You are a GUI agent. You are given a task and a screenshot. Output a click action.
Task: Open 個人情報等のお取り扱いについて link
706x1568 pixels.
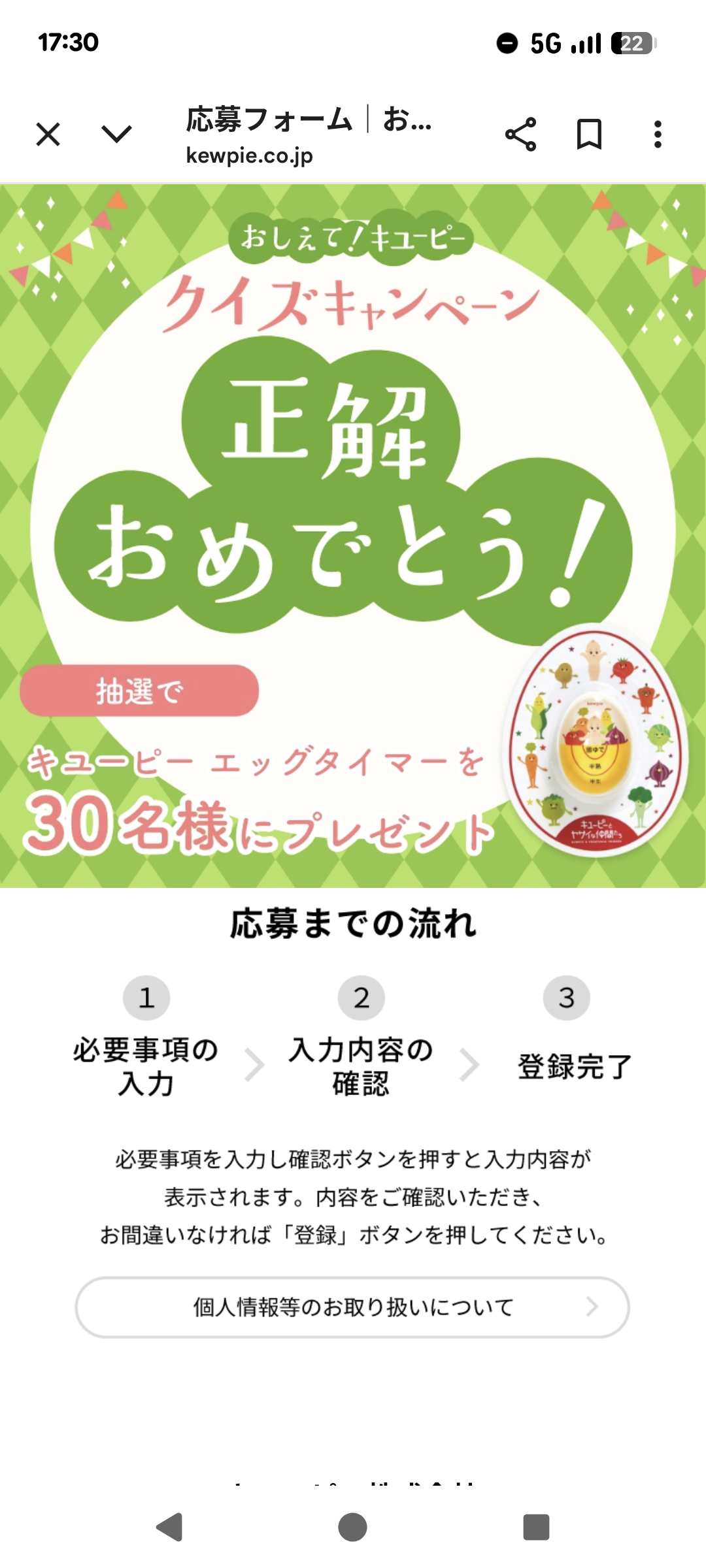pos(352,1307)
